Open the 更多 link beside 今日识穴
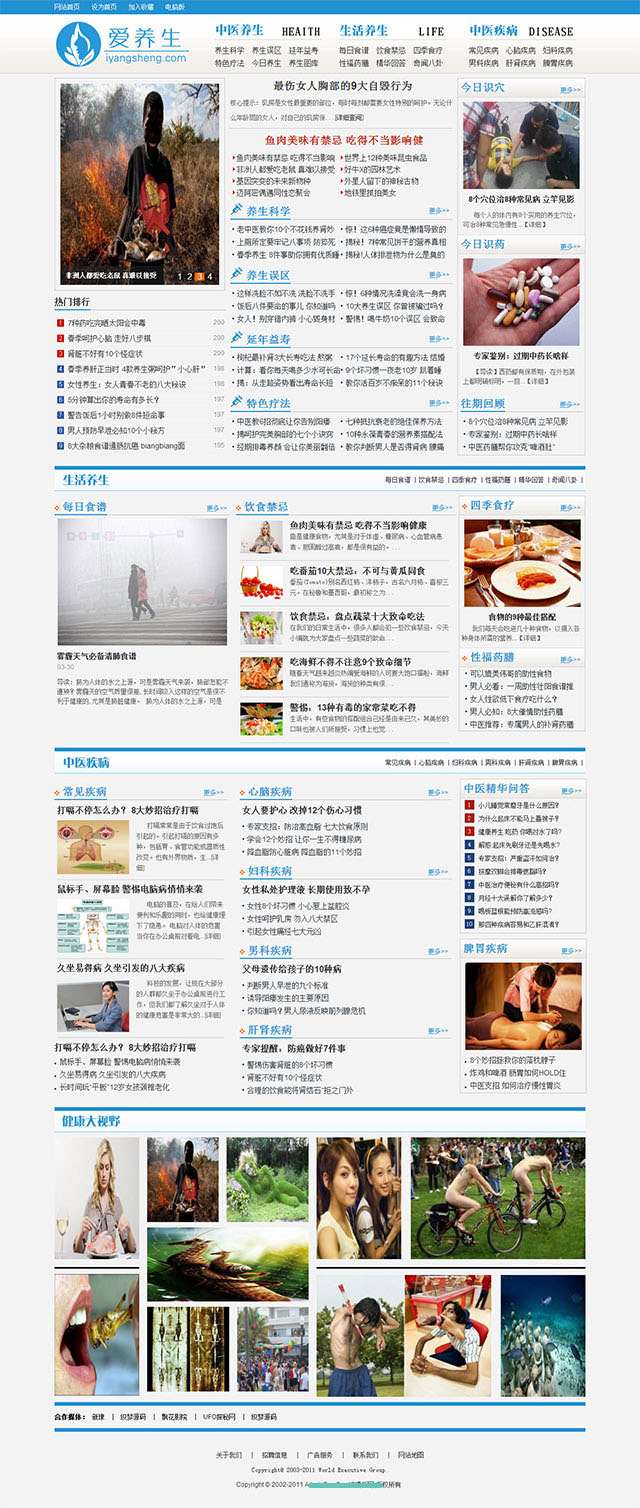Image resolution: width=640 pixels, height=1508 pixels. 570,90
